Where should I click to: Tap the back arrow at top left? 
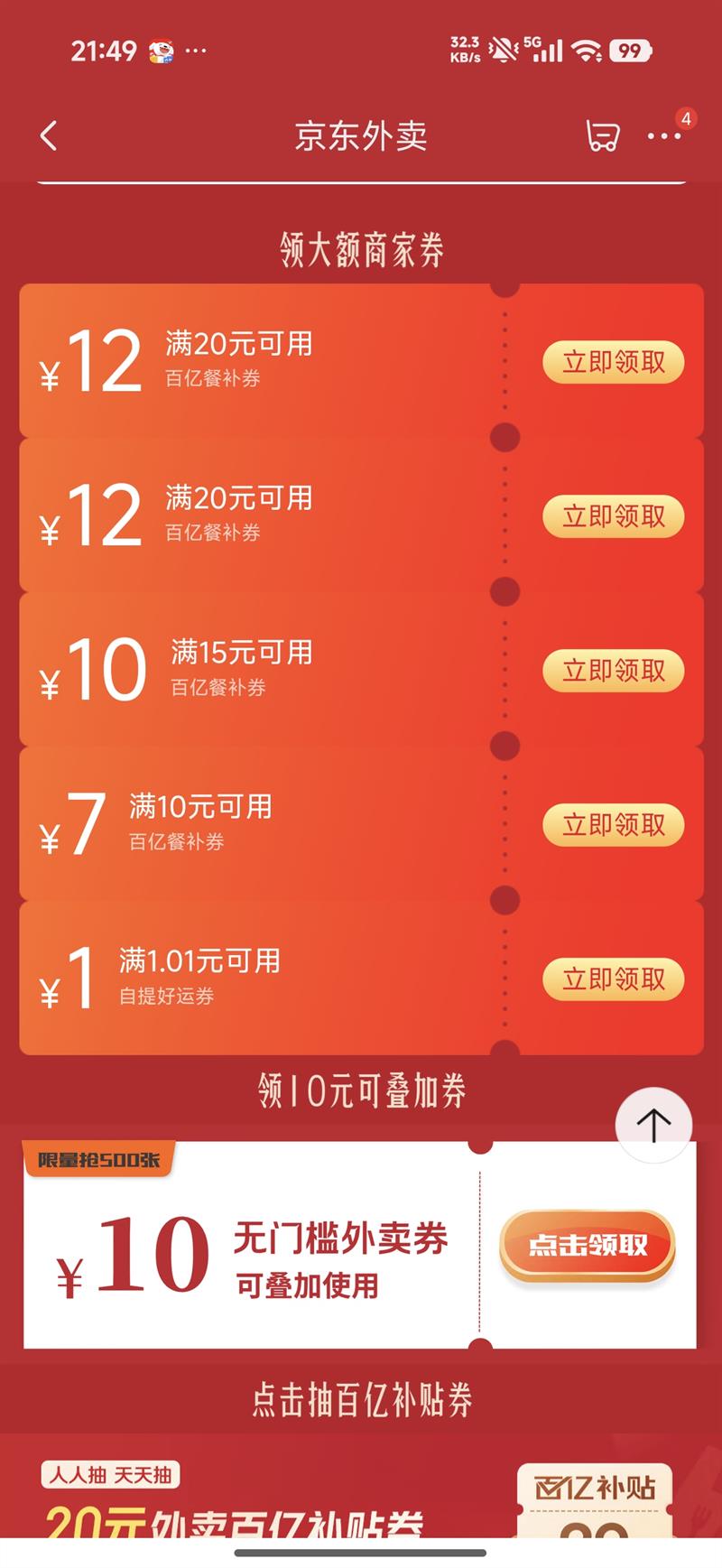[x=47, y=134]
